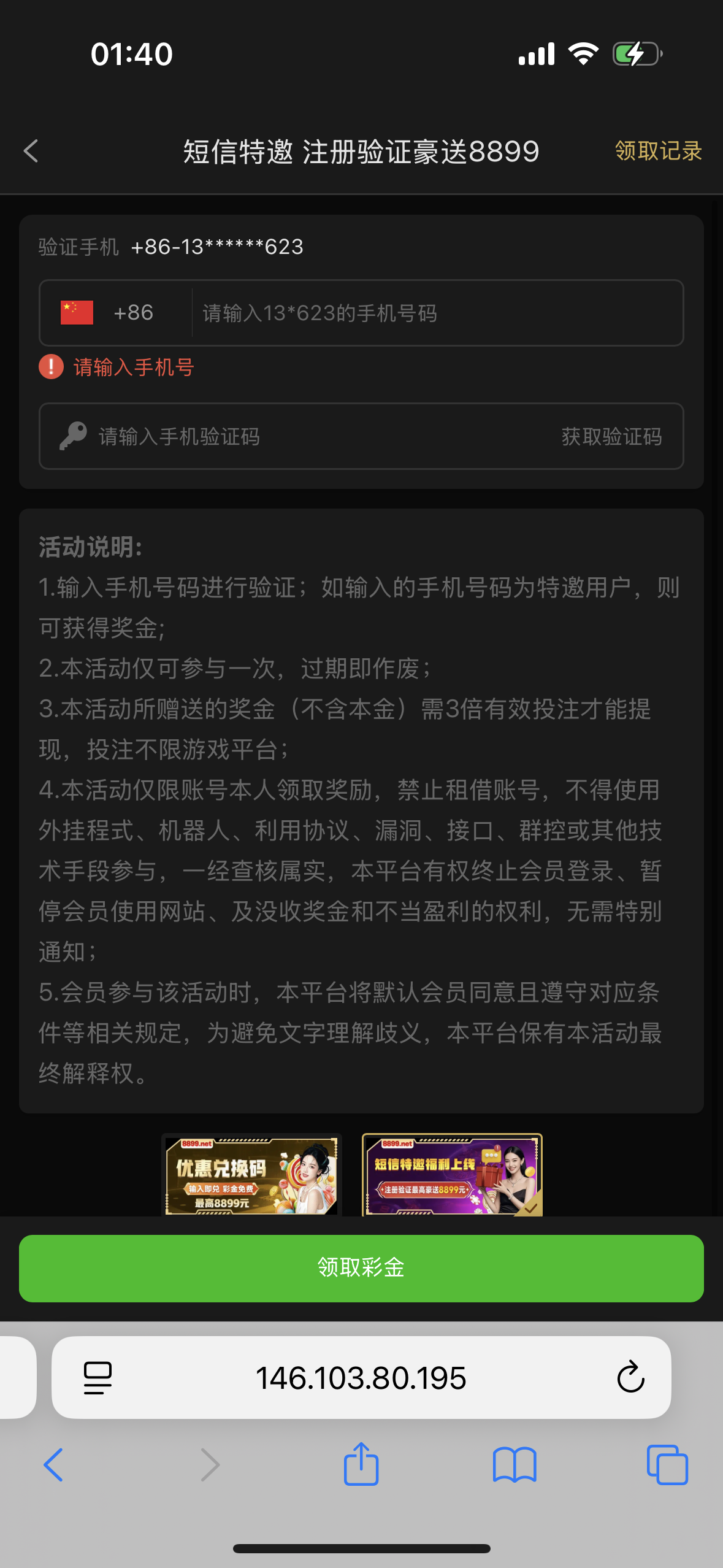Focus the phone number input field
723x1568 pixels.
(435, 313)
